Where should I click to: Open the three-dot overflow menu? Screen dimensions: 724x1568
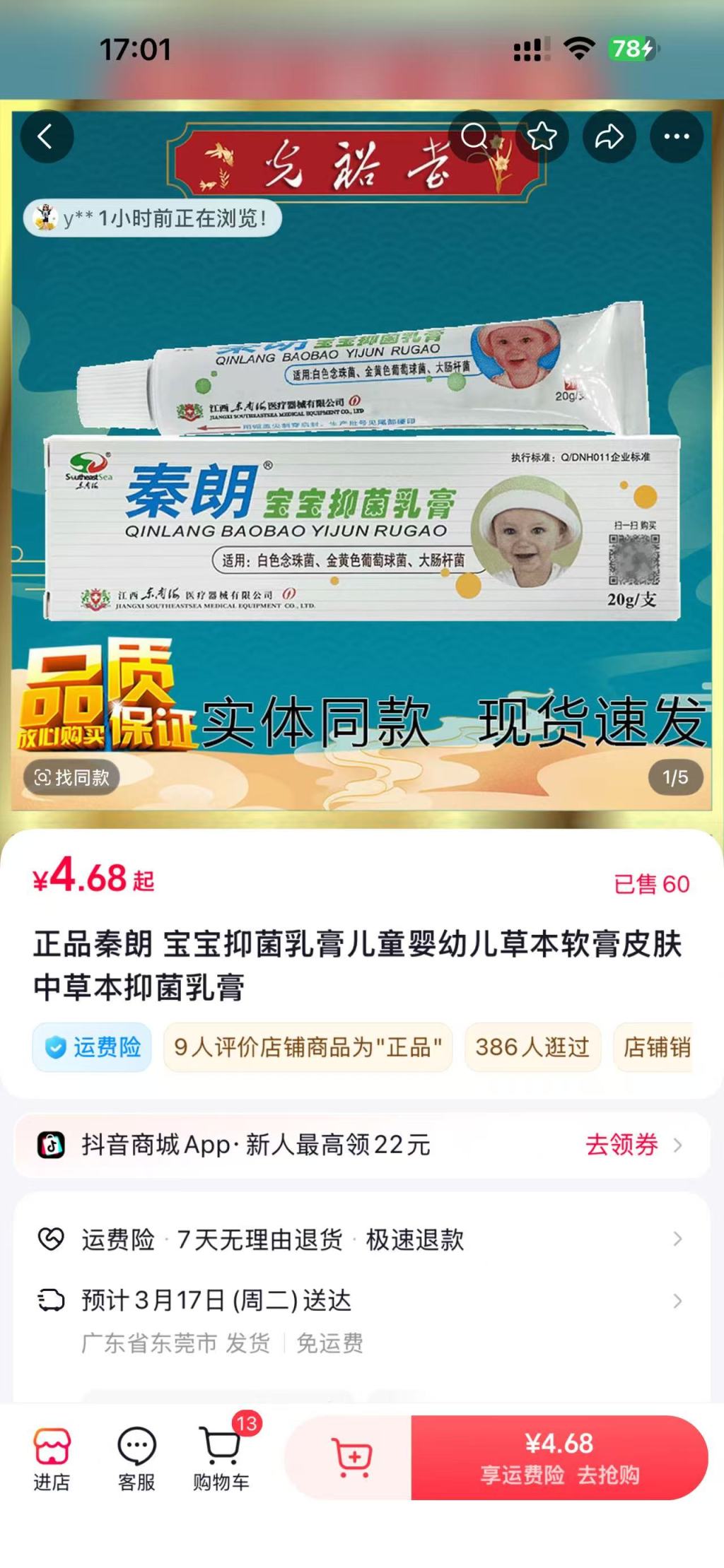(676, 136)
